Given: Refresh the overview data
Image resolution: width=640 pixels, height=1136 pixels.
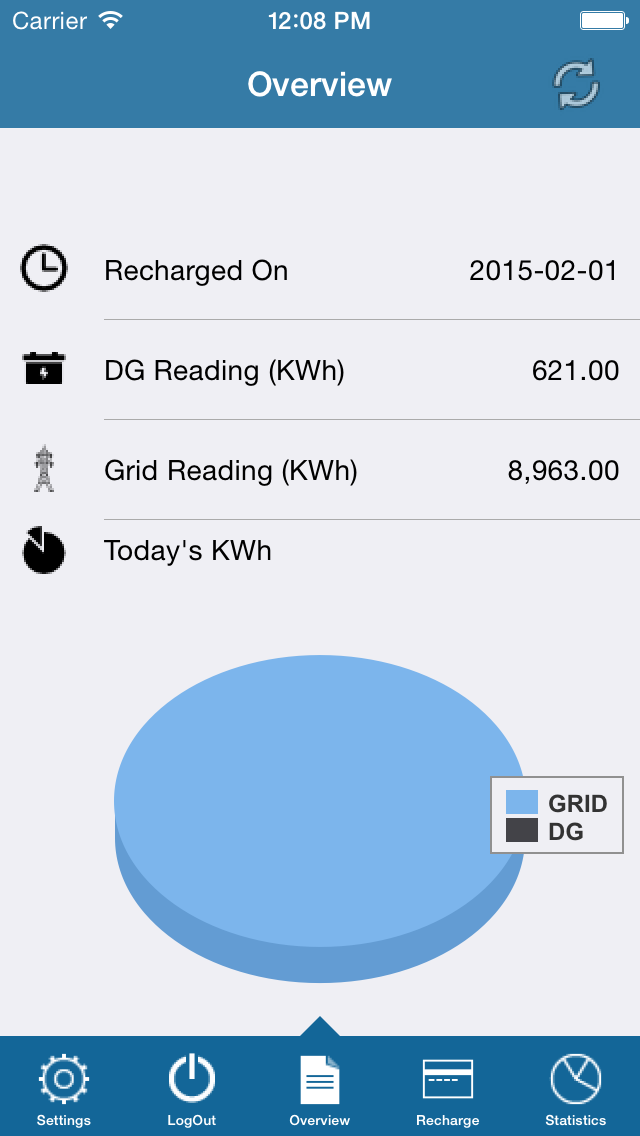Looking at the screenshot, I should (577, 85).
